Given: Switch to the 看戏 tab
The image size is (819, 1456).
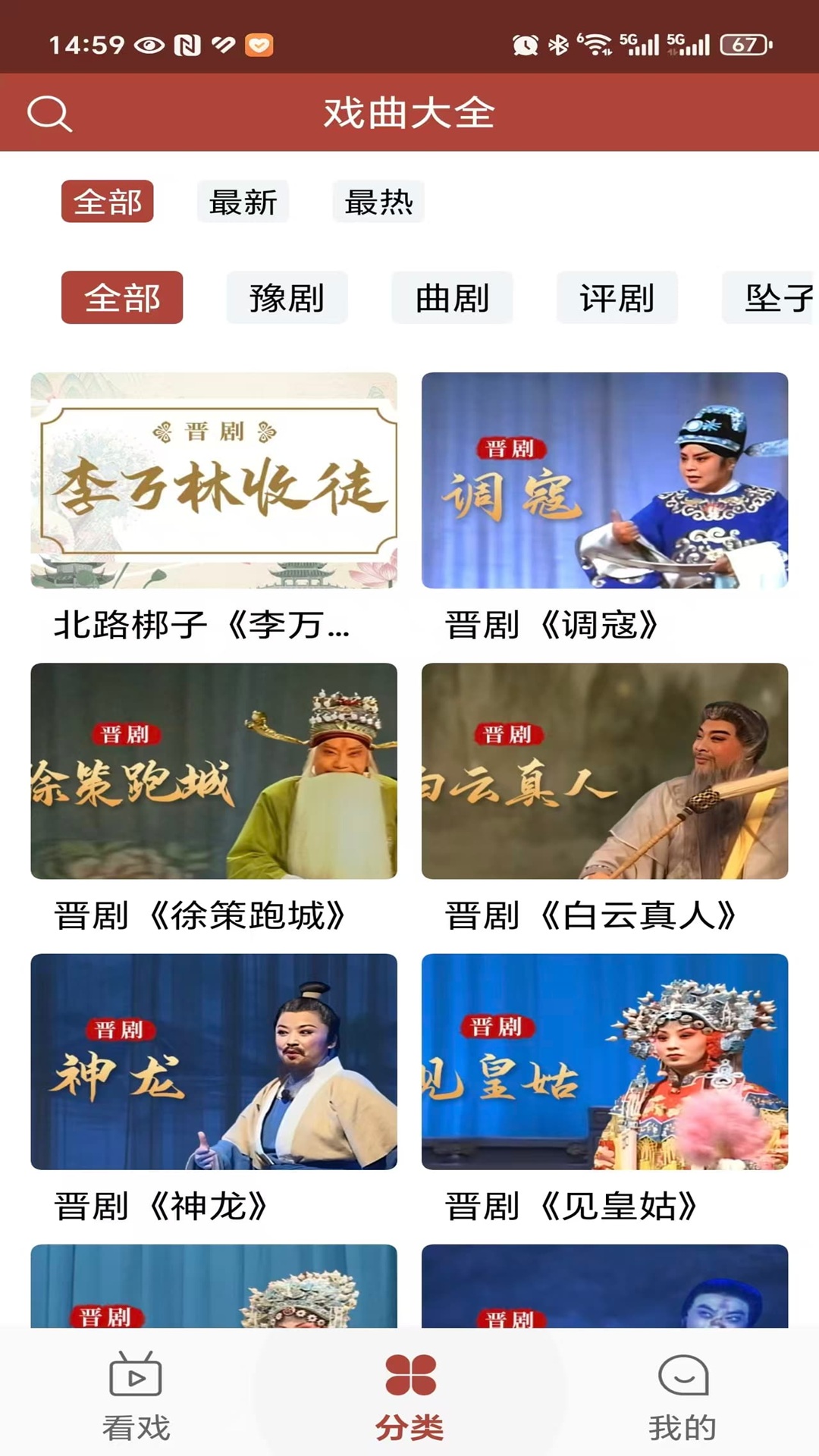Looking at the screenshot, I should pyautogui.click(x=136, y=1395).
